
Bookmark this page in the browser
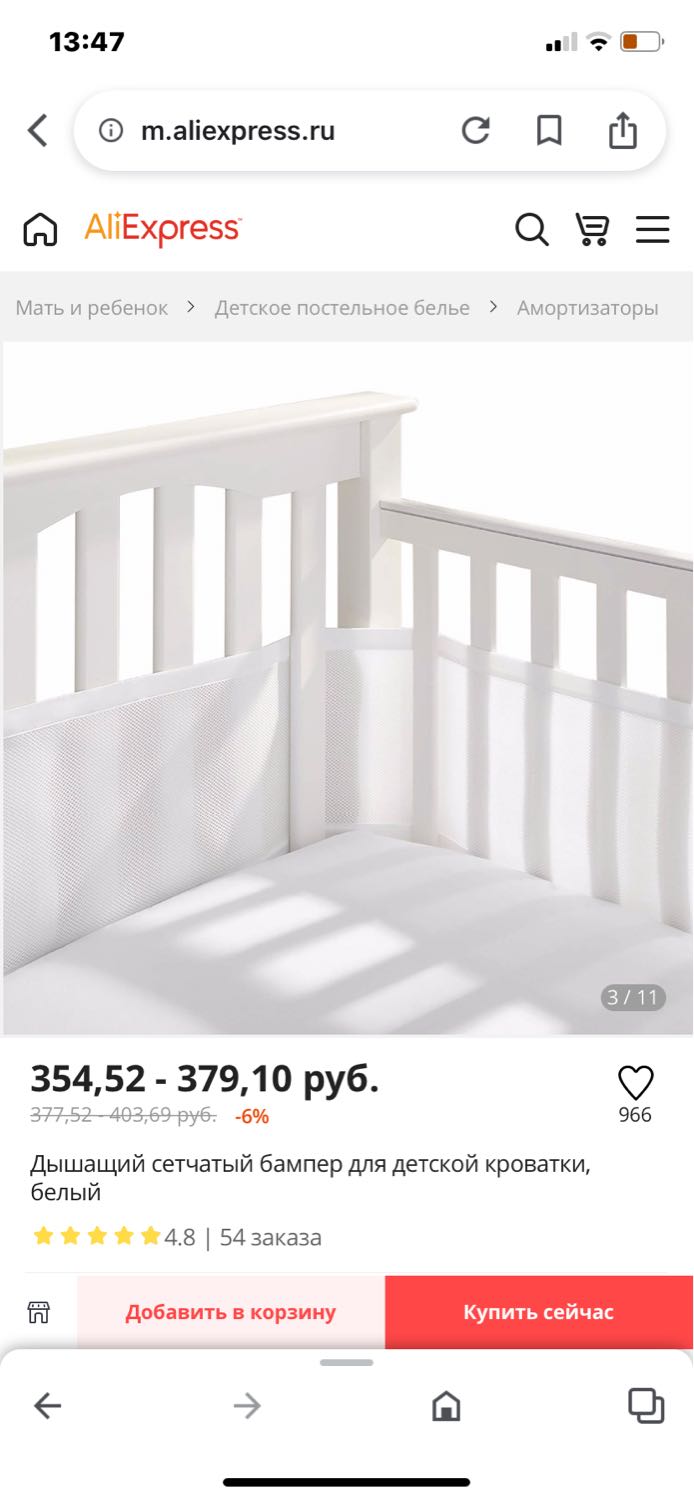click(549, 131)
